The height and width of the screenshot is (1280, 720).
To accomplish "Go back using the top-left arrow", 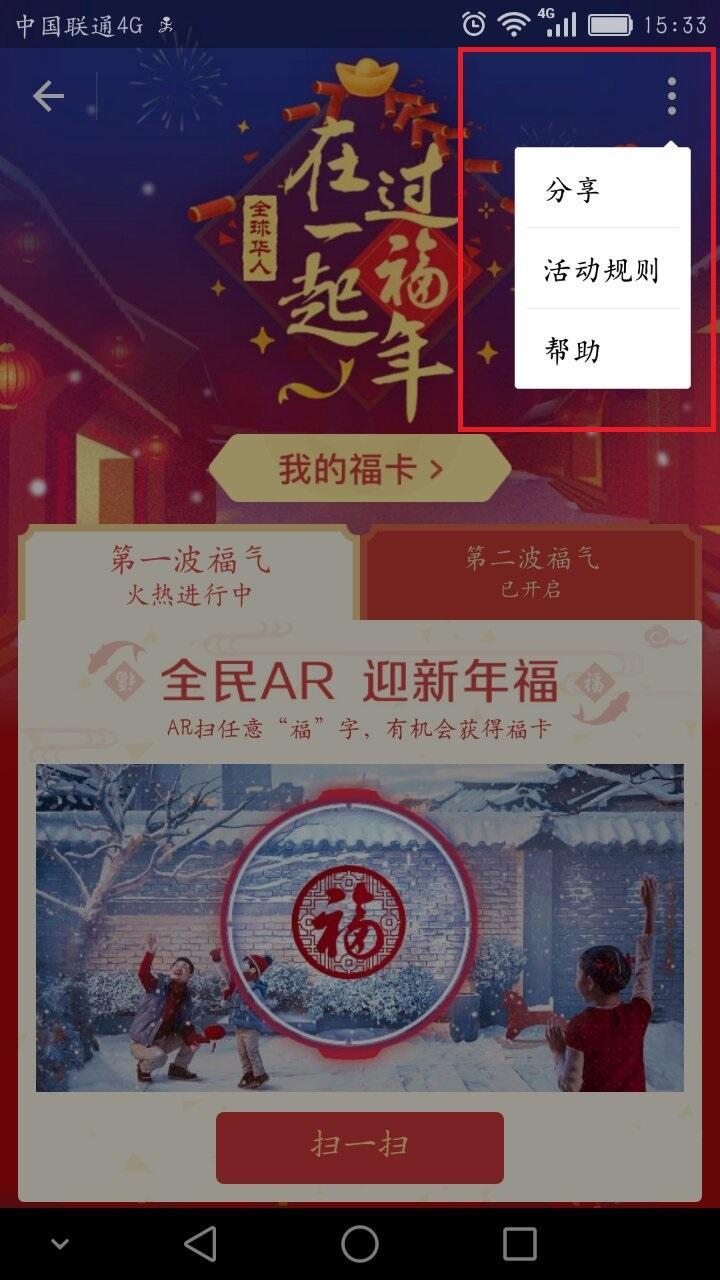I will point(48,96).
